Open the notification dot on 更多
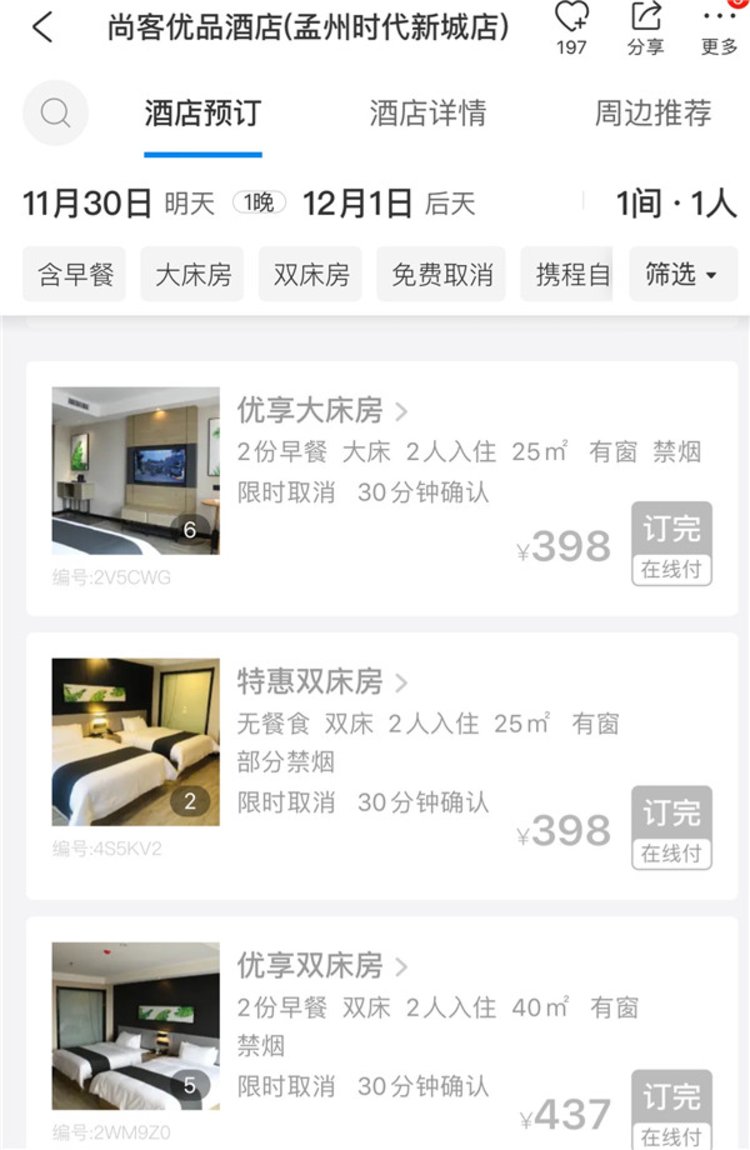This screenshot has width=750, height=1150. click(739, 5)
